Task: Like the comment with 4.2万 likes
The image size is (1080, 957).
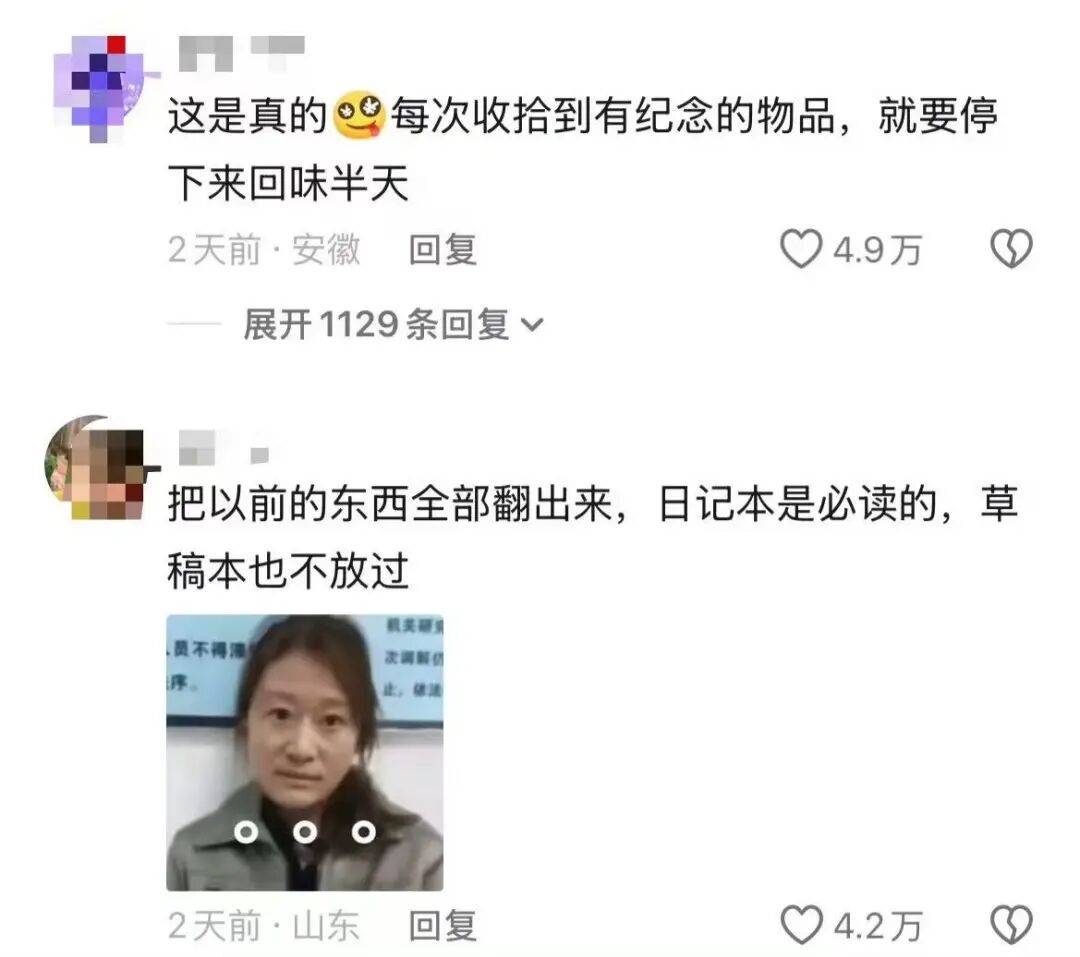Action: pos(800,926)
